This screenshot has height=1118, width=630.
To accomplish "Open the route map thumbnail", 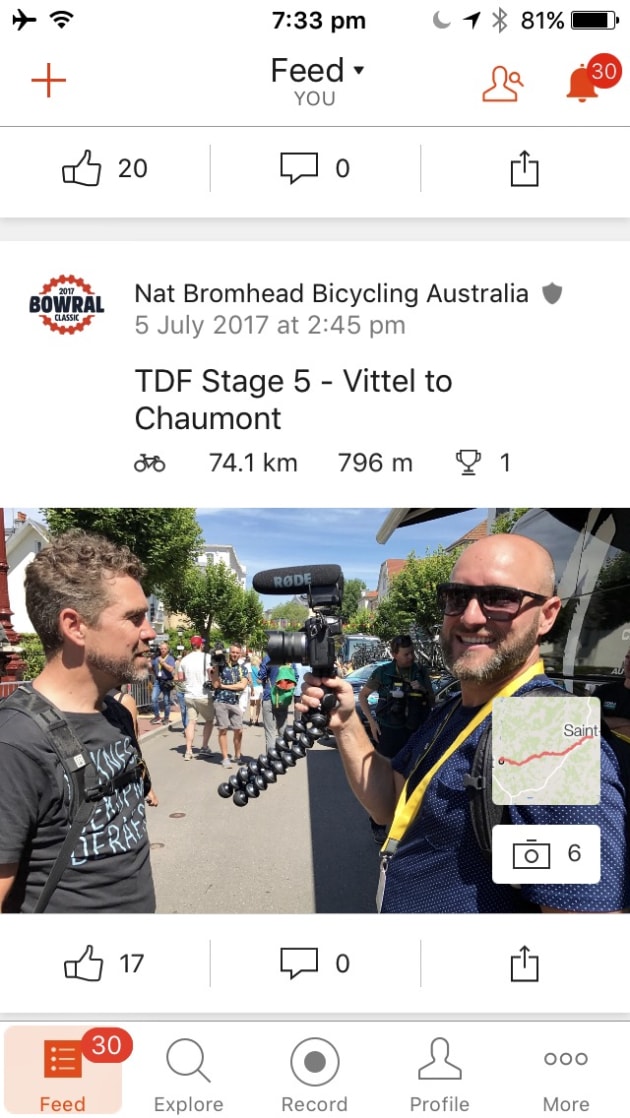I will [x=546, y=751].
